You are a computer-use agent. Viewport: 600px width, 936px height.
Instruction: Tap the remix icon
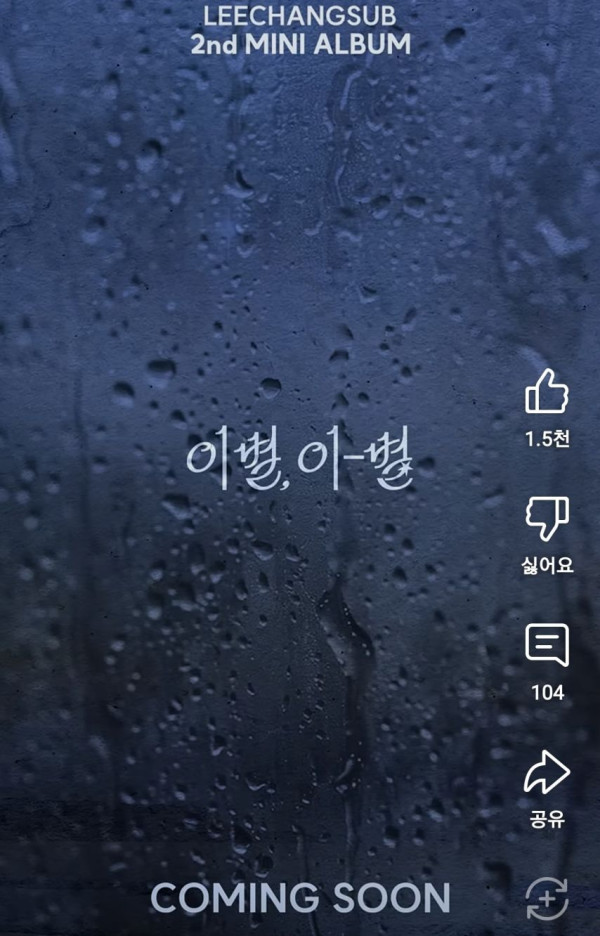[x=547, y=900]
